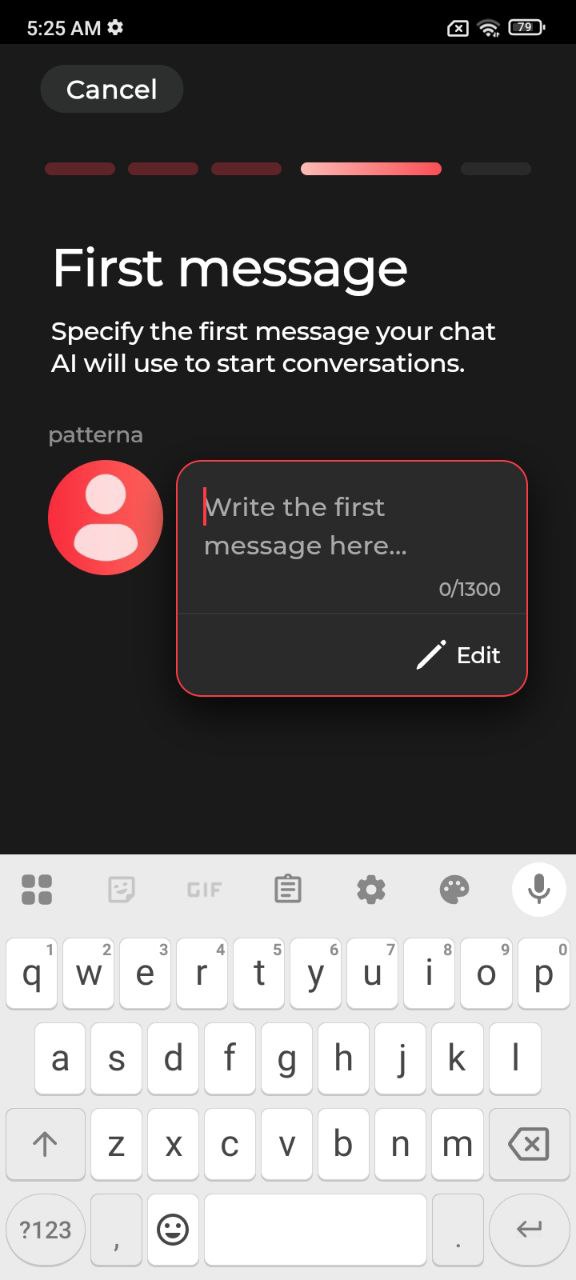Cancel the chat AI setup

tap(112, 89)
